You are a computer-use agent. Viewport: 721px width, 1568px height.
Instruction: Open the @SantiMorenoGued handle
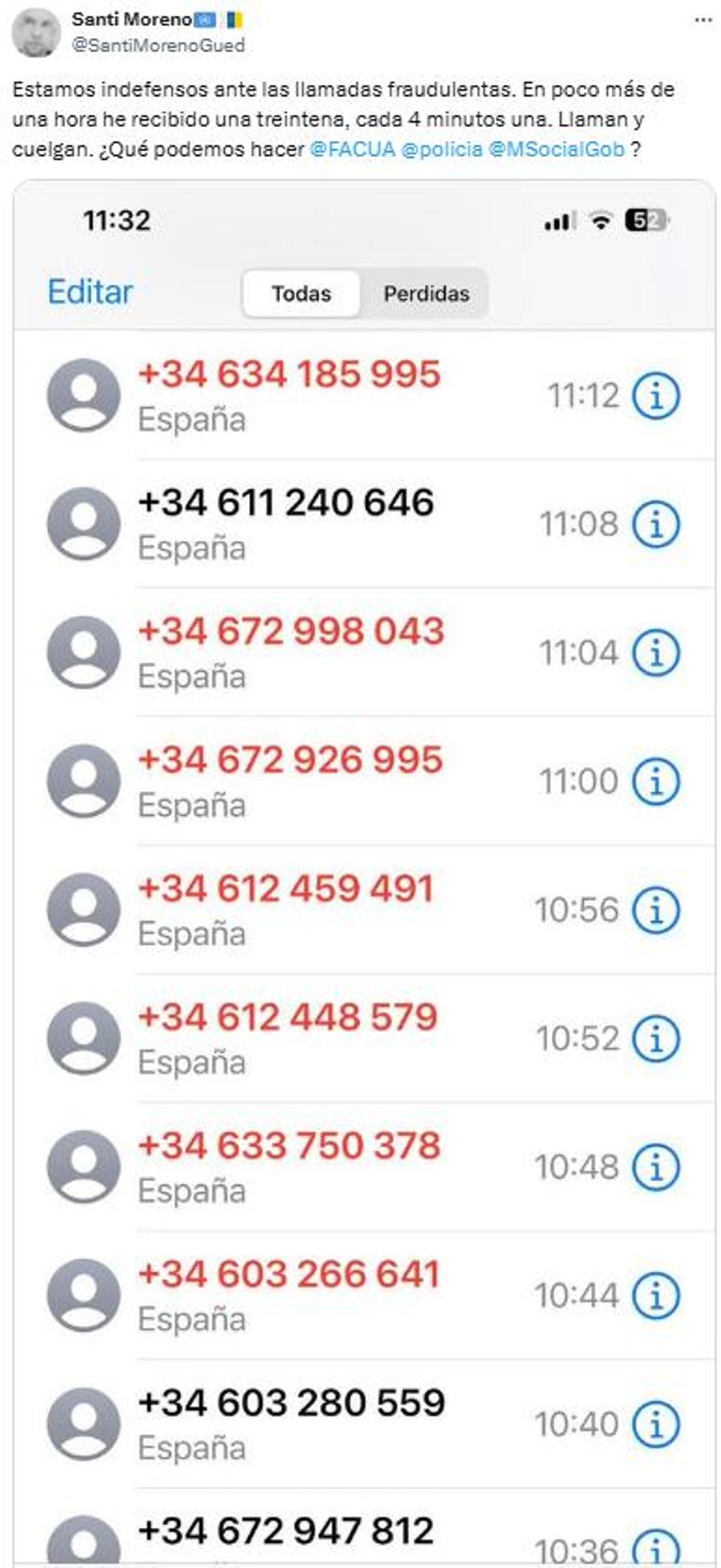pyautogui.click(x=158, y=46)
